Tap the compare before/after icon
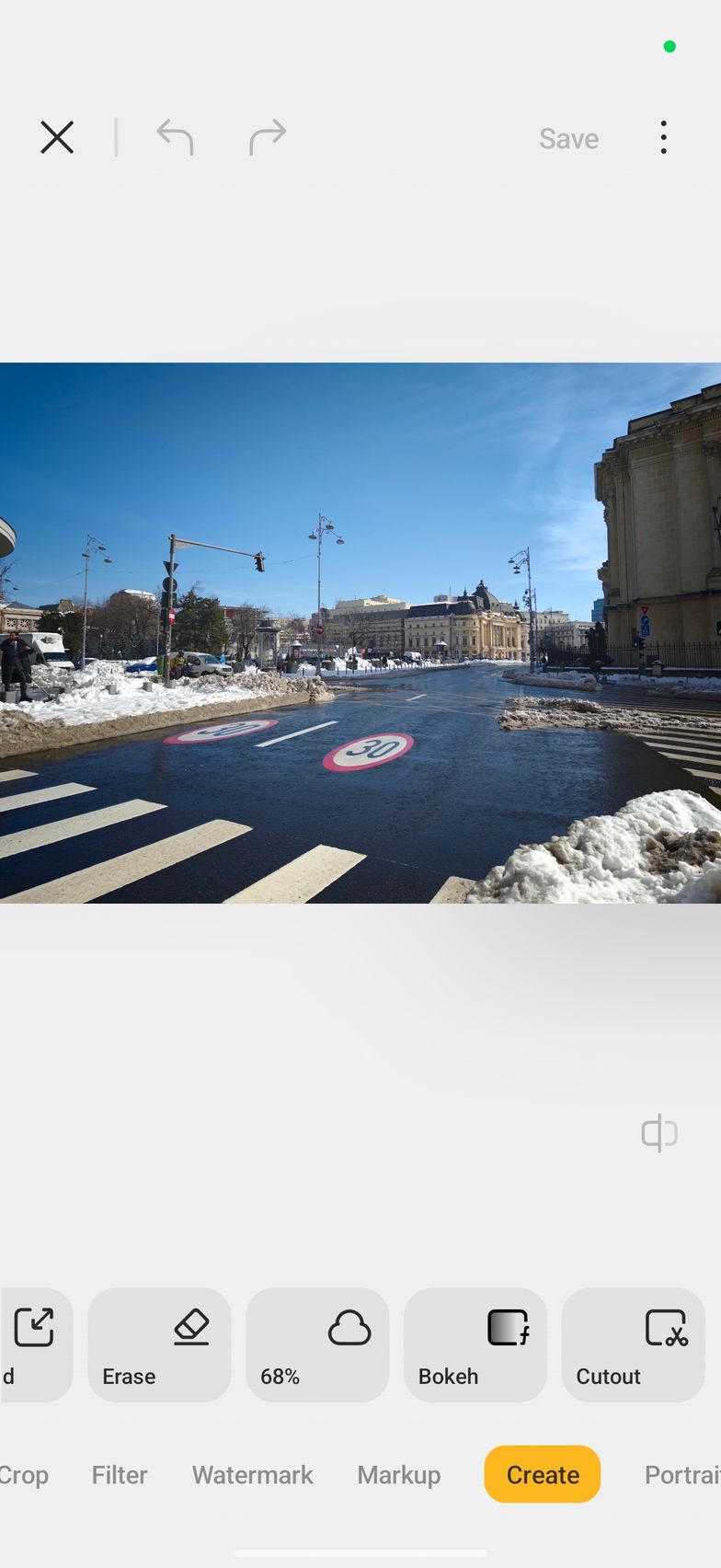This screenshot has width=721, height=1568. tap(659, 1133)
